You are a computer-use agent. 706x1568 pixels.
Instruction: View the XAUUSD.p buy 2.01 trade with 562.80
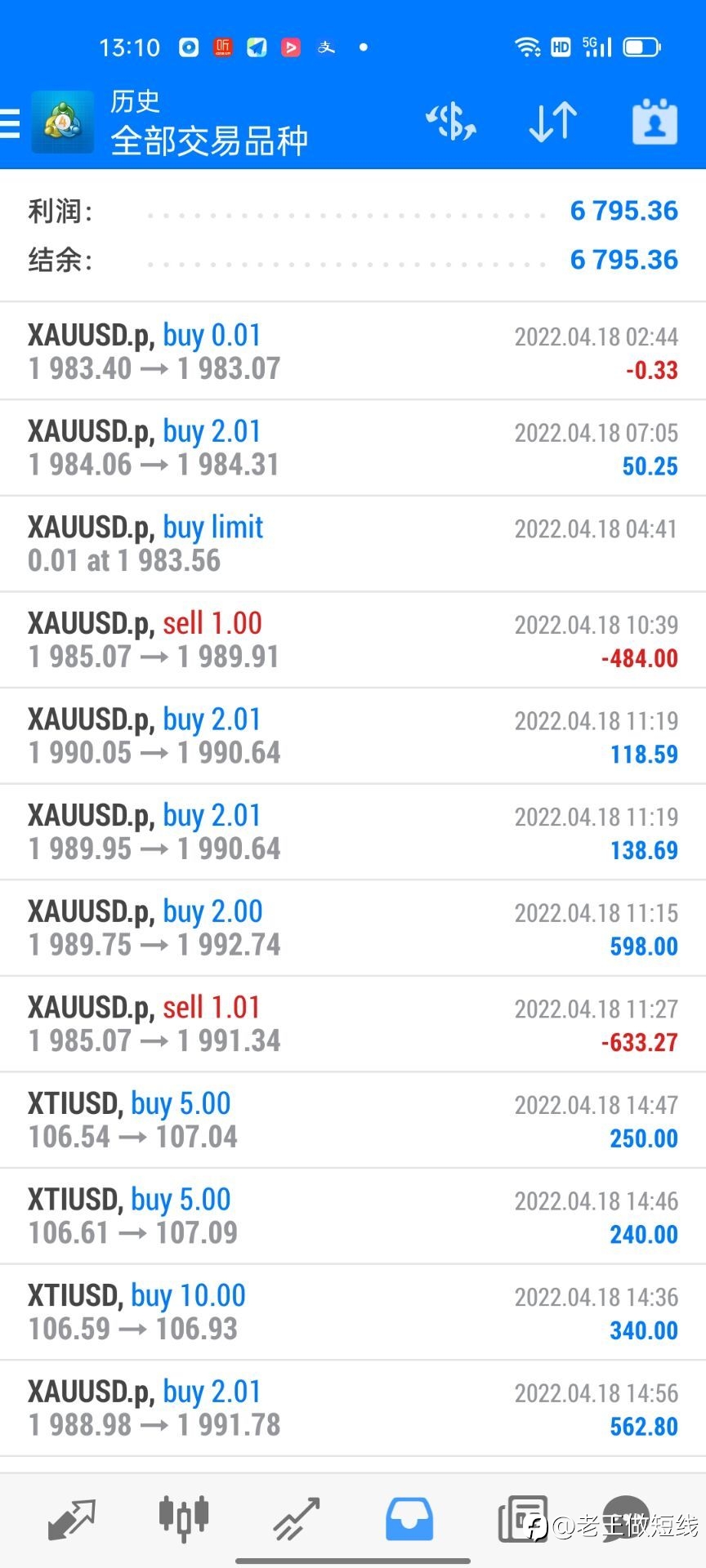point(353,1408)
